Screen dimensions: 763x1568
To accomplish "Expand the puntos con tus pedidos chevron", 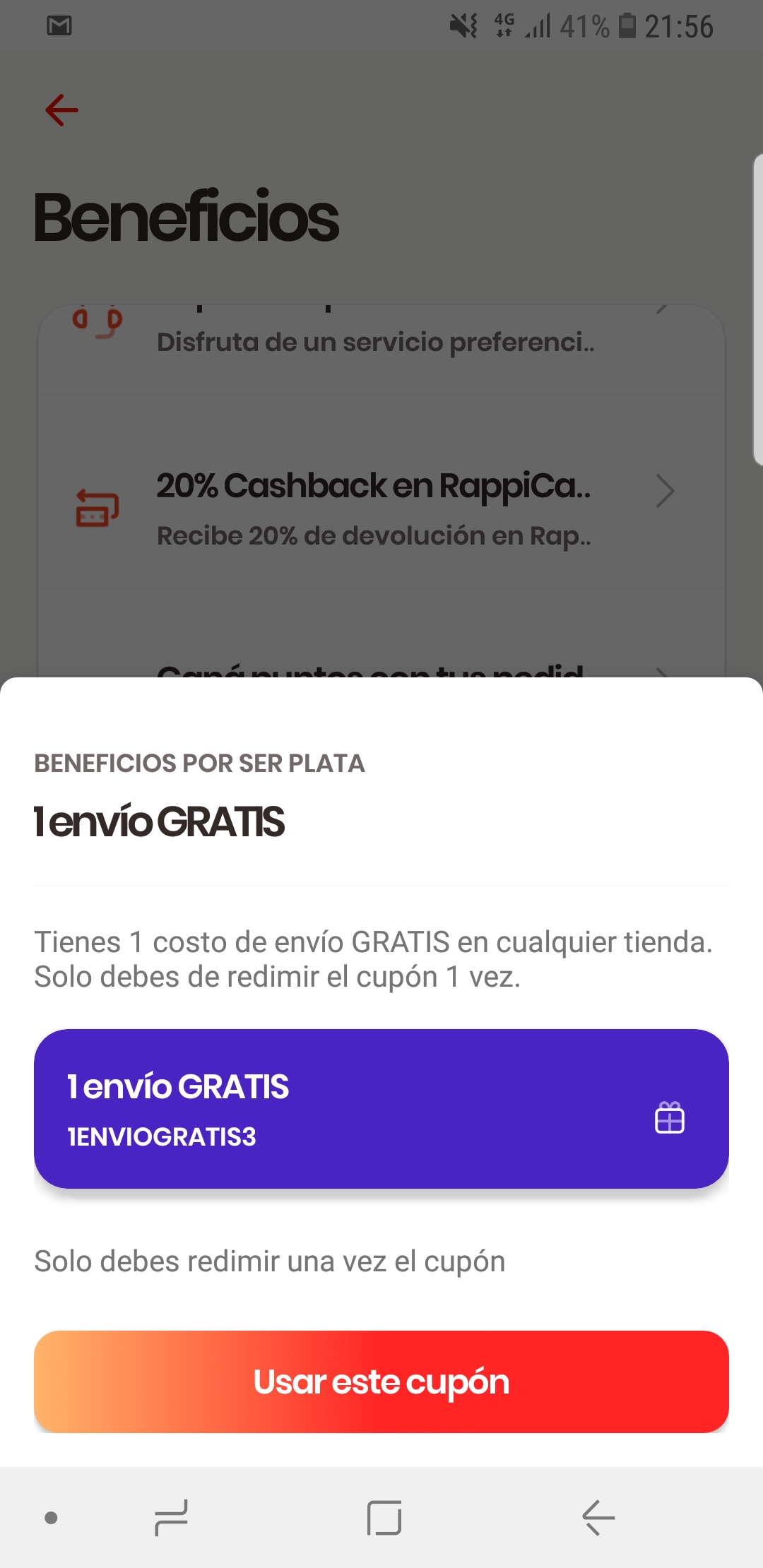I will [x=664, y=671].
